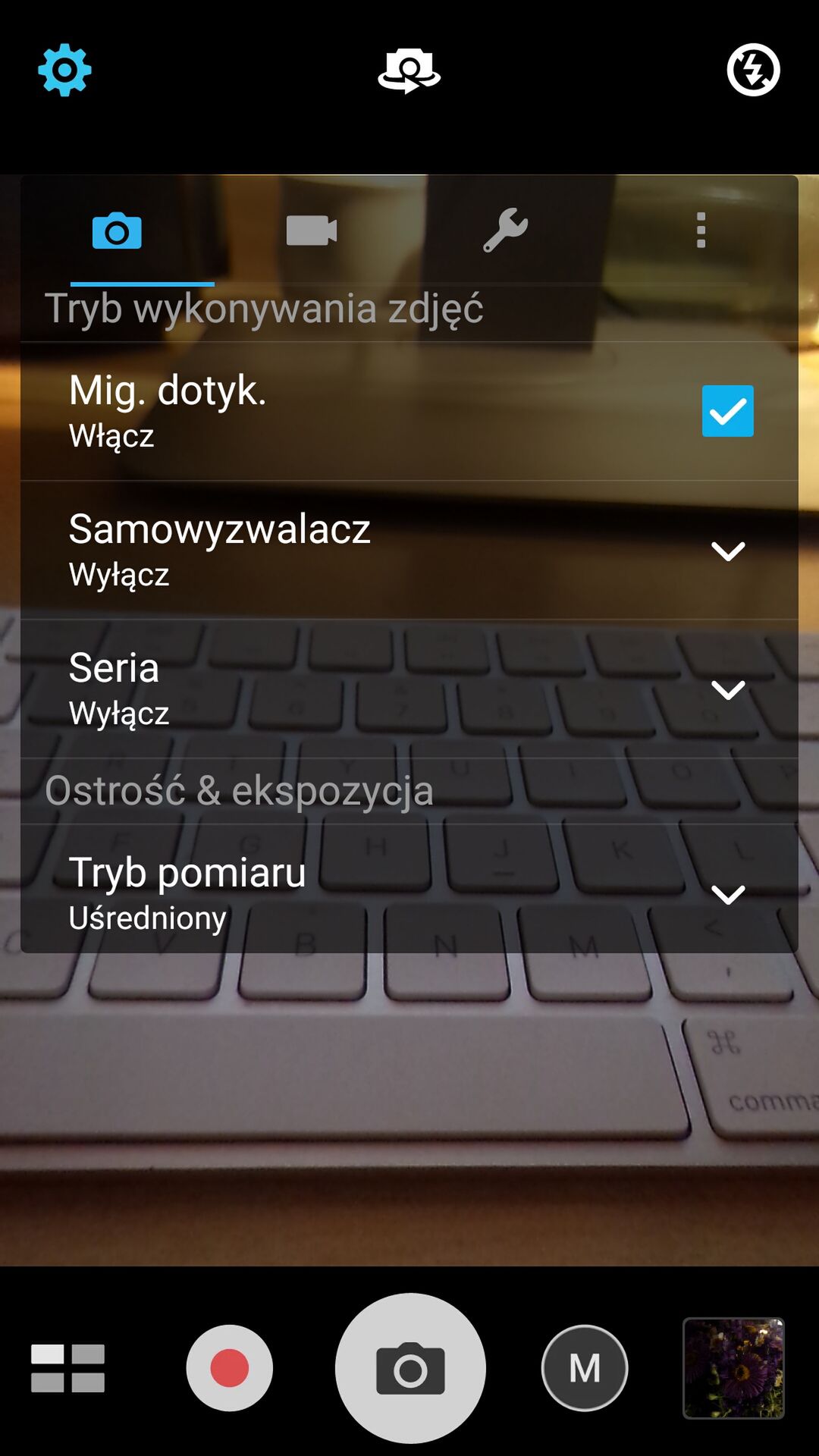This screenshot has width=819, height=1456.
Task: Switch to the video settings tab
Action: click(x=312, y=231)
